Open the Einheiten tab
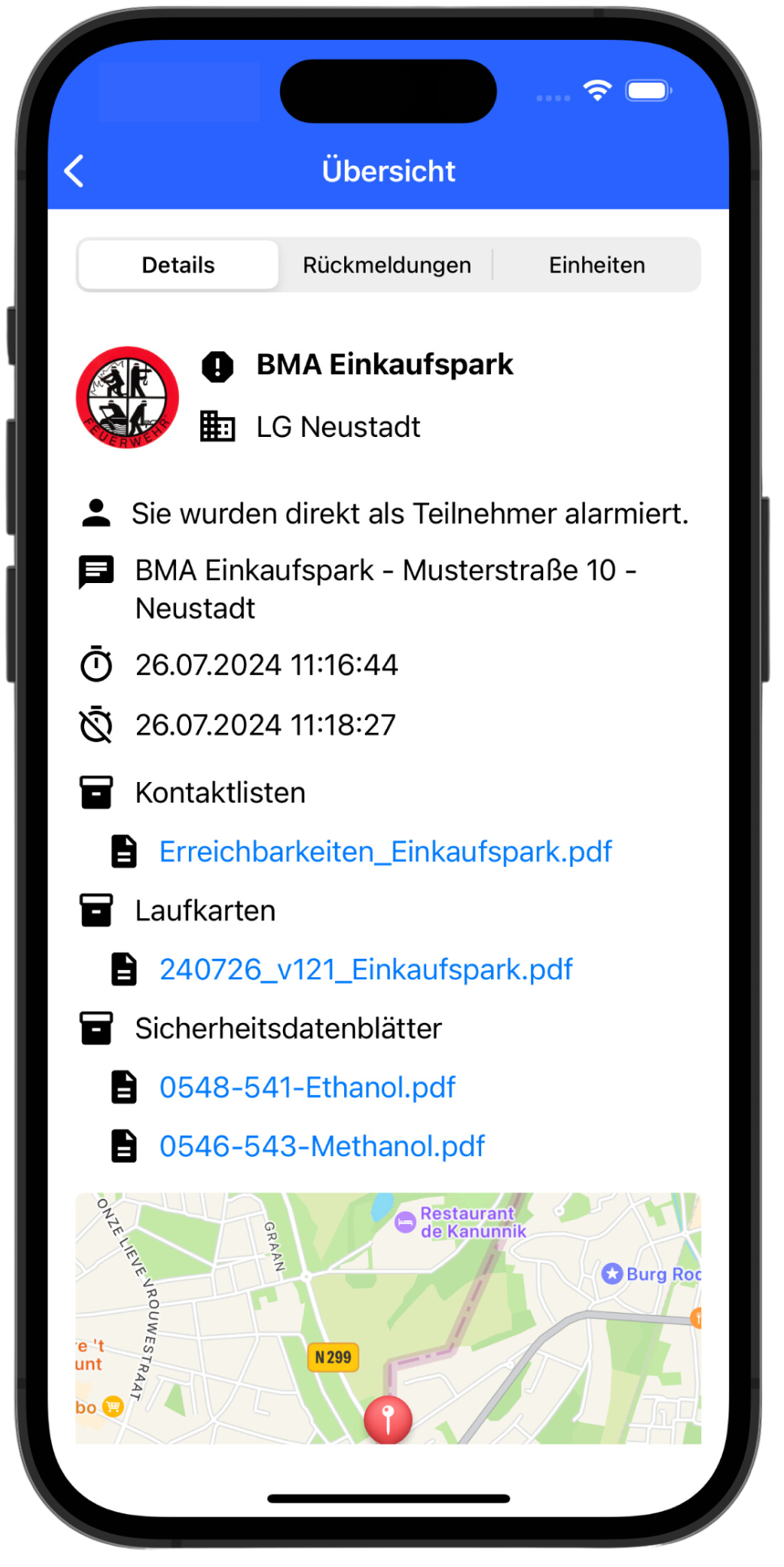Screen dimensions: 784x1567 point(597,266)
